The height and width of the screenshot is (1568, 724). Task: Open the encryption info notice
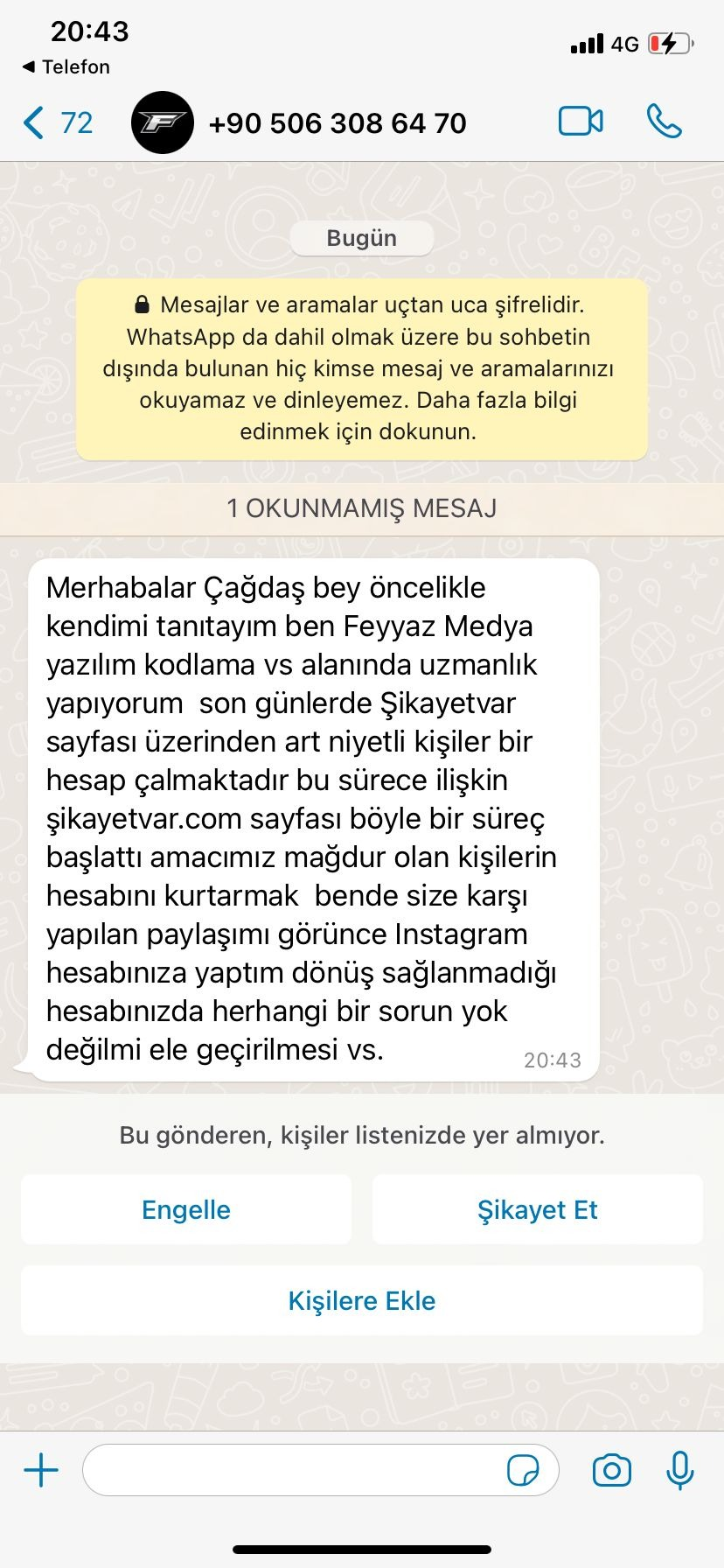362,368
